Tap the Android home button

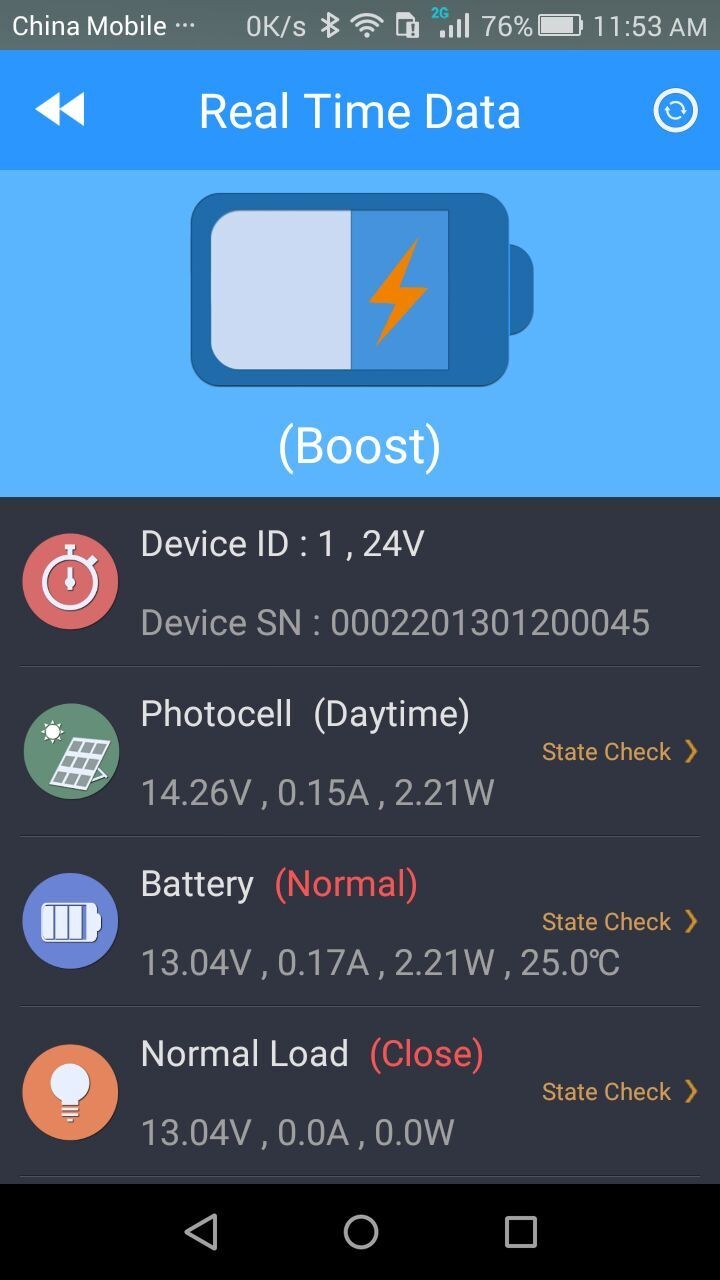(360, 1232)
